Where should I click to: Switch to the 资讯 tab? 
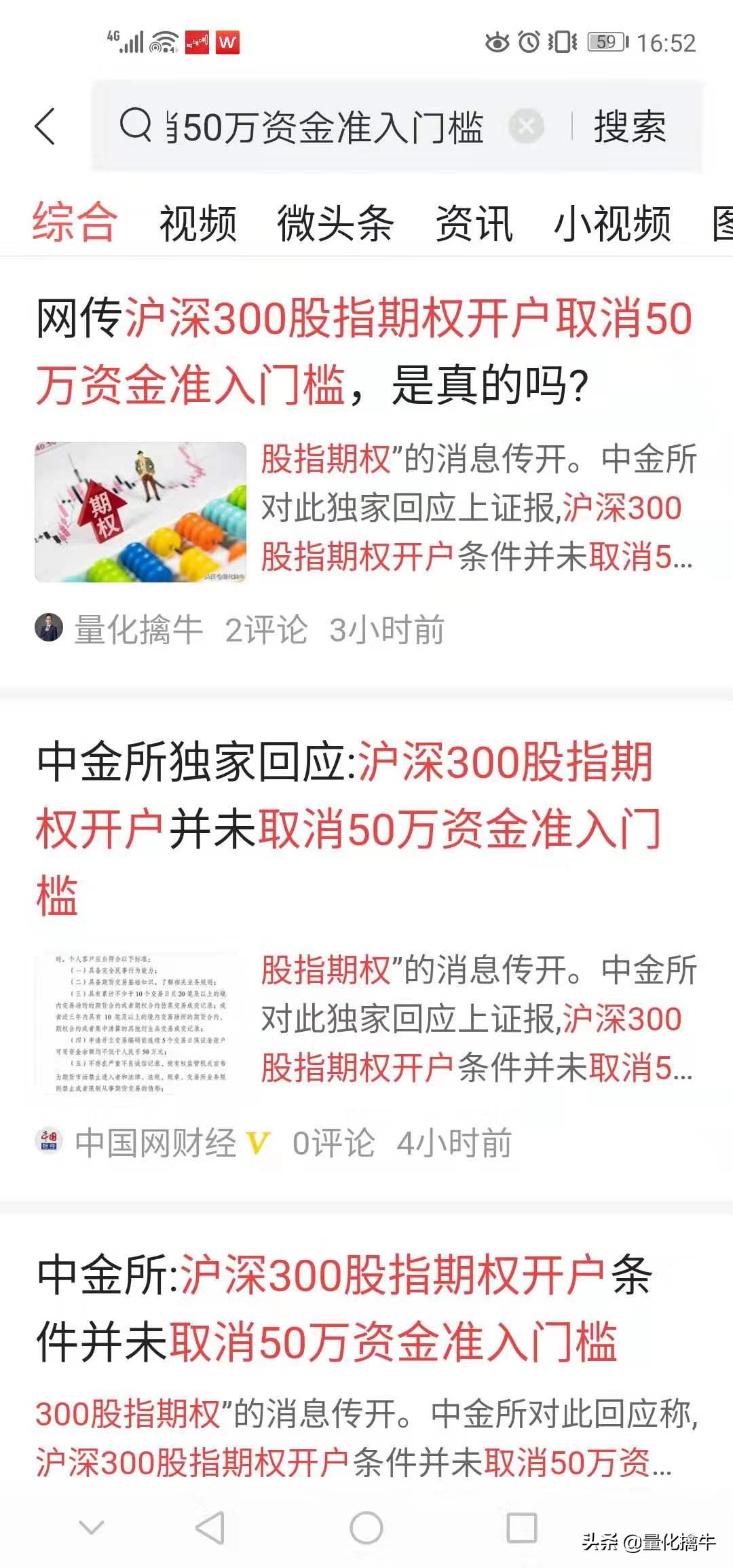coord(475,225)
